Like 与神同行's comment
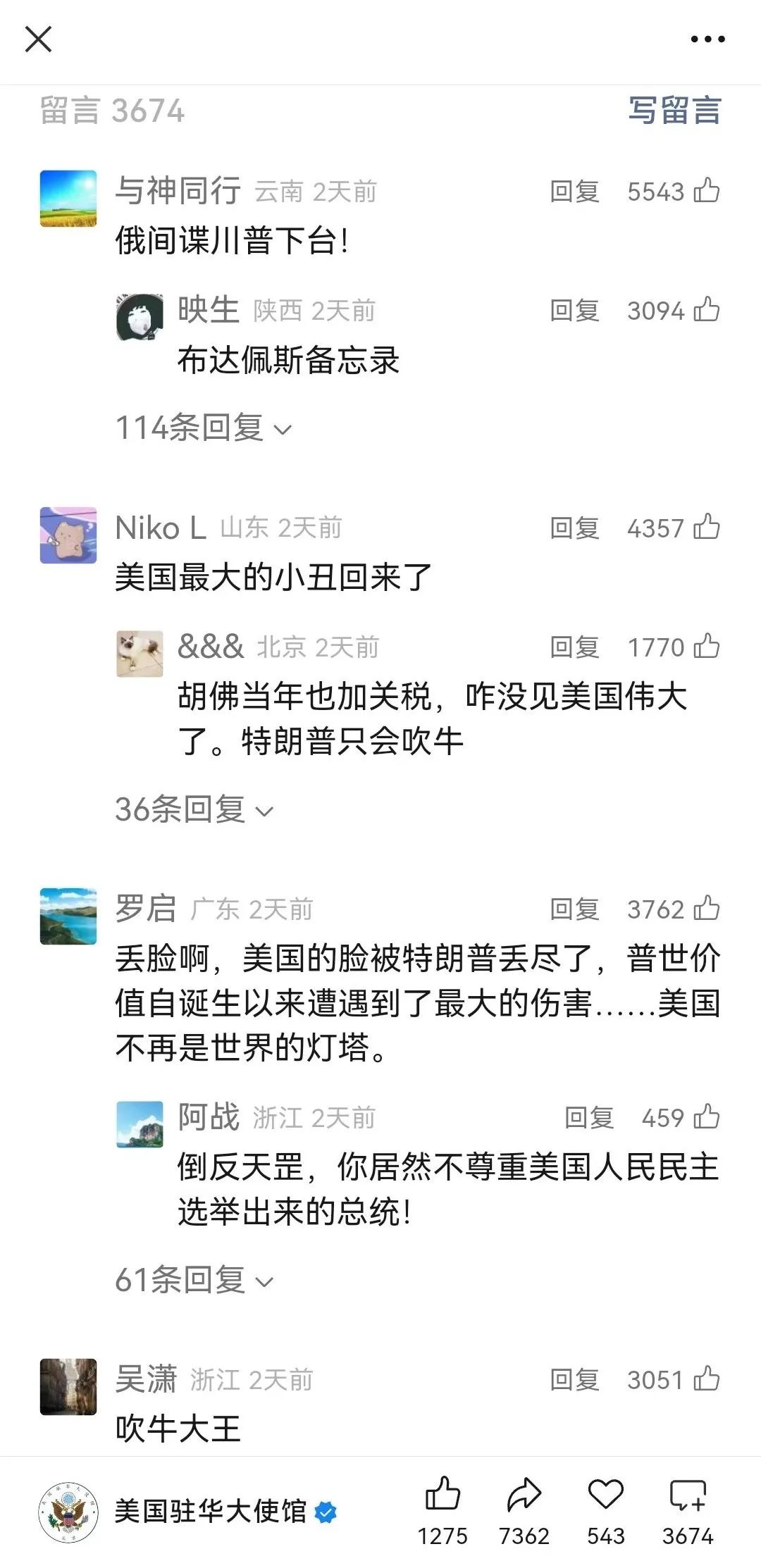This screenshot has height=1568, width=761. (706, 191)
